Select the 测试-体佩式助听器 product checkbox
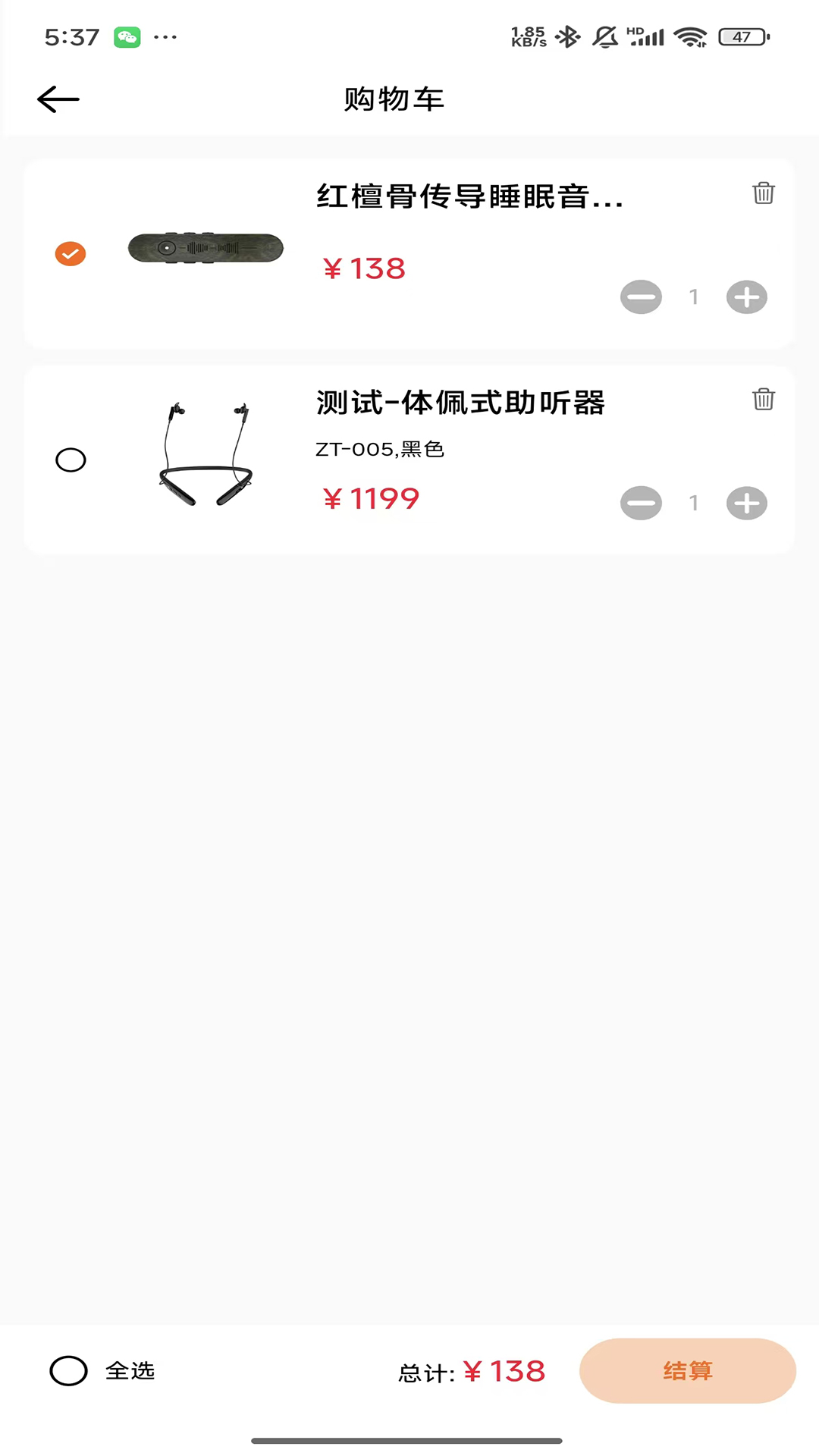This screenshot has width=819, height=1456. pos(71,460)
